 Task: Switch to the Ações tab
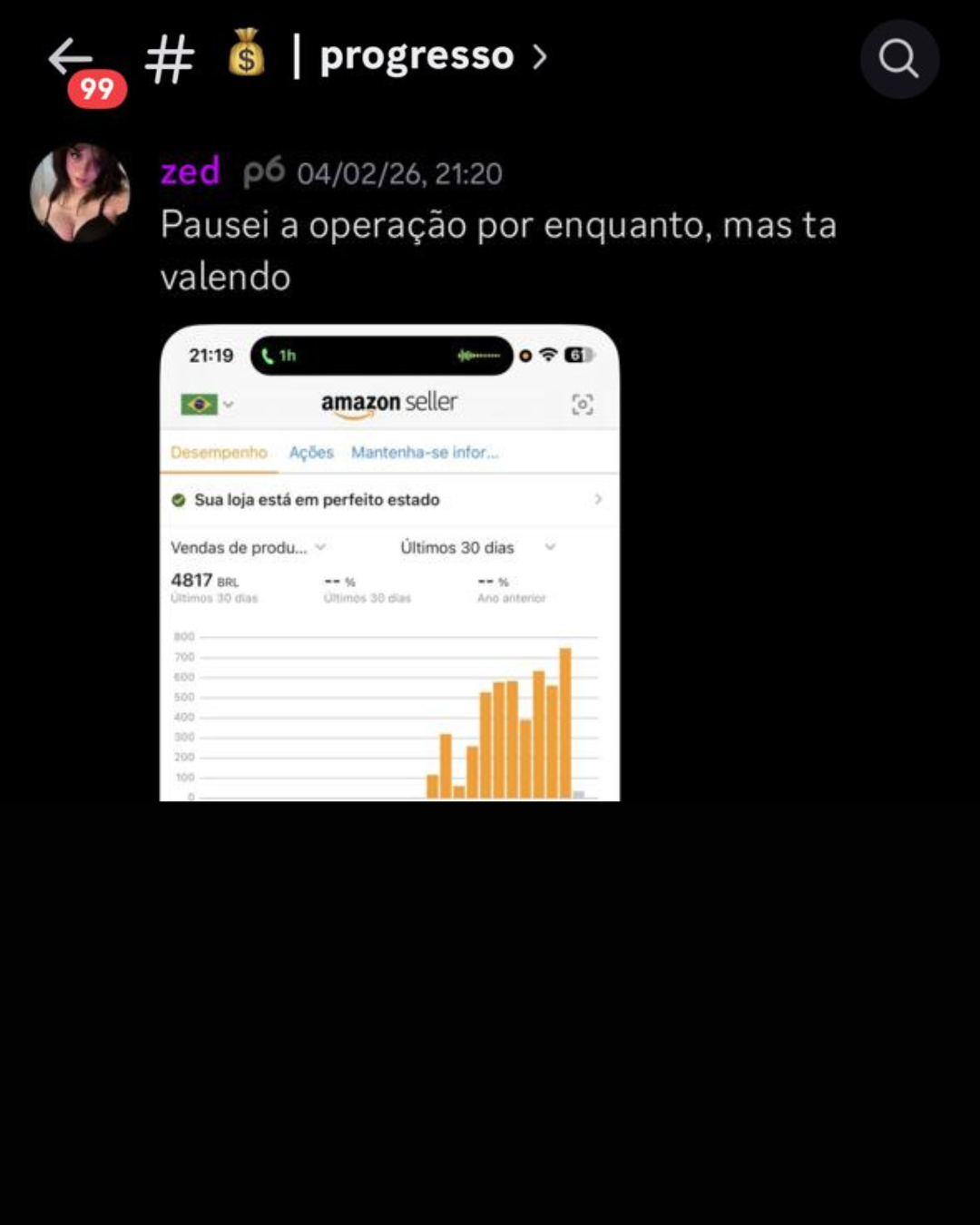click(x=312, y=452)
